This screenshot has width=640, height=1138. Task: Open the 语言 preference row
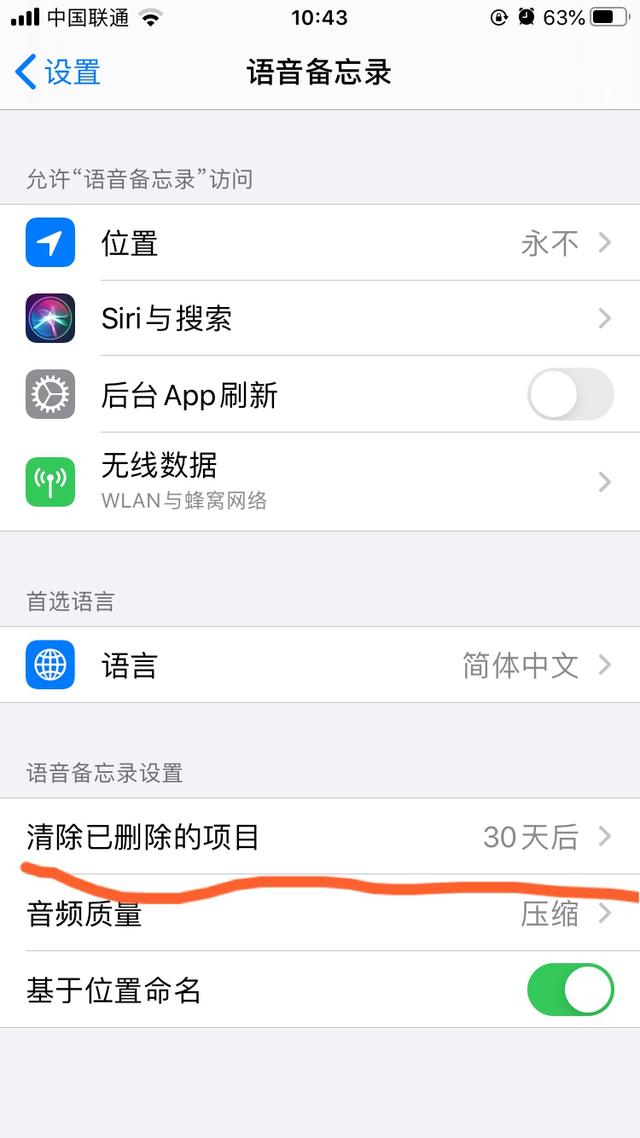pos(320,665)
